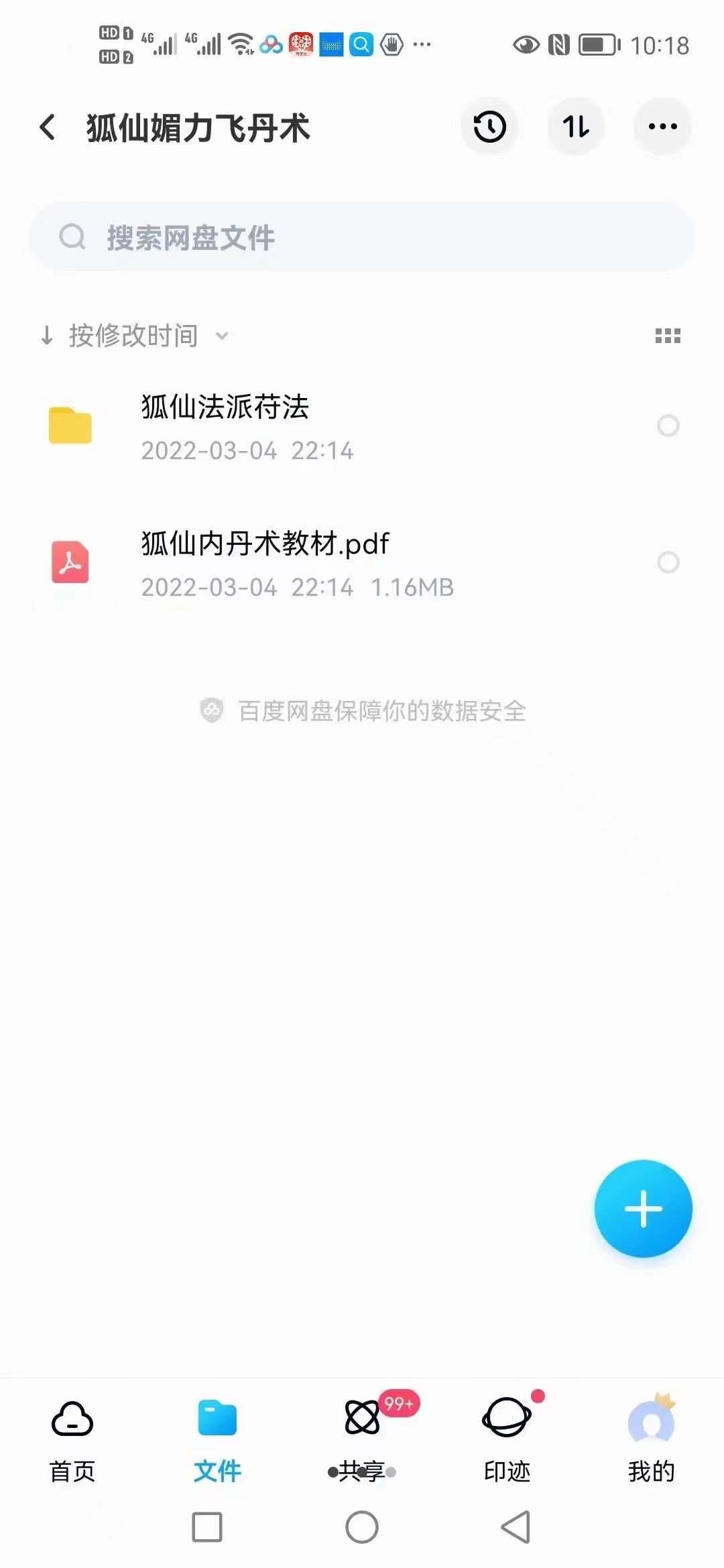Open the 狐仙法派苻法 folder icon
Viewport: 724px width, 1568px height.
pyautogui.click(x=70, y=423)
